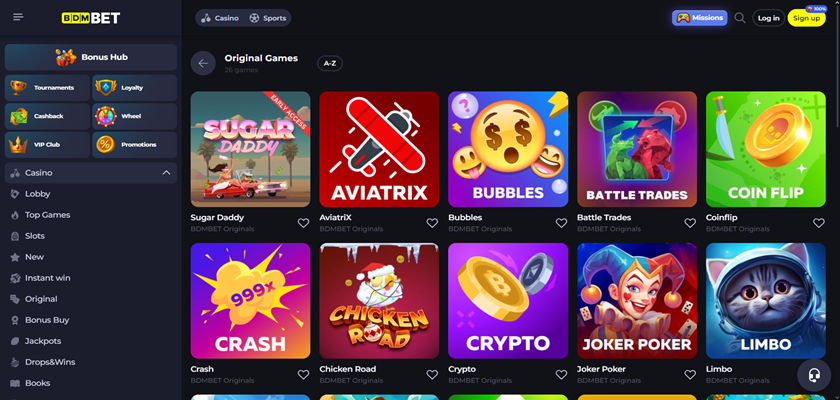Tap the Sign up button
840x400 pixels.
[806, 18]
